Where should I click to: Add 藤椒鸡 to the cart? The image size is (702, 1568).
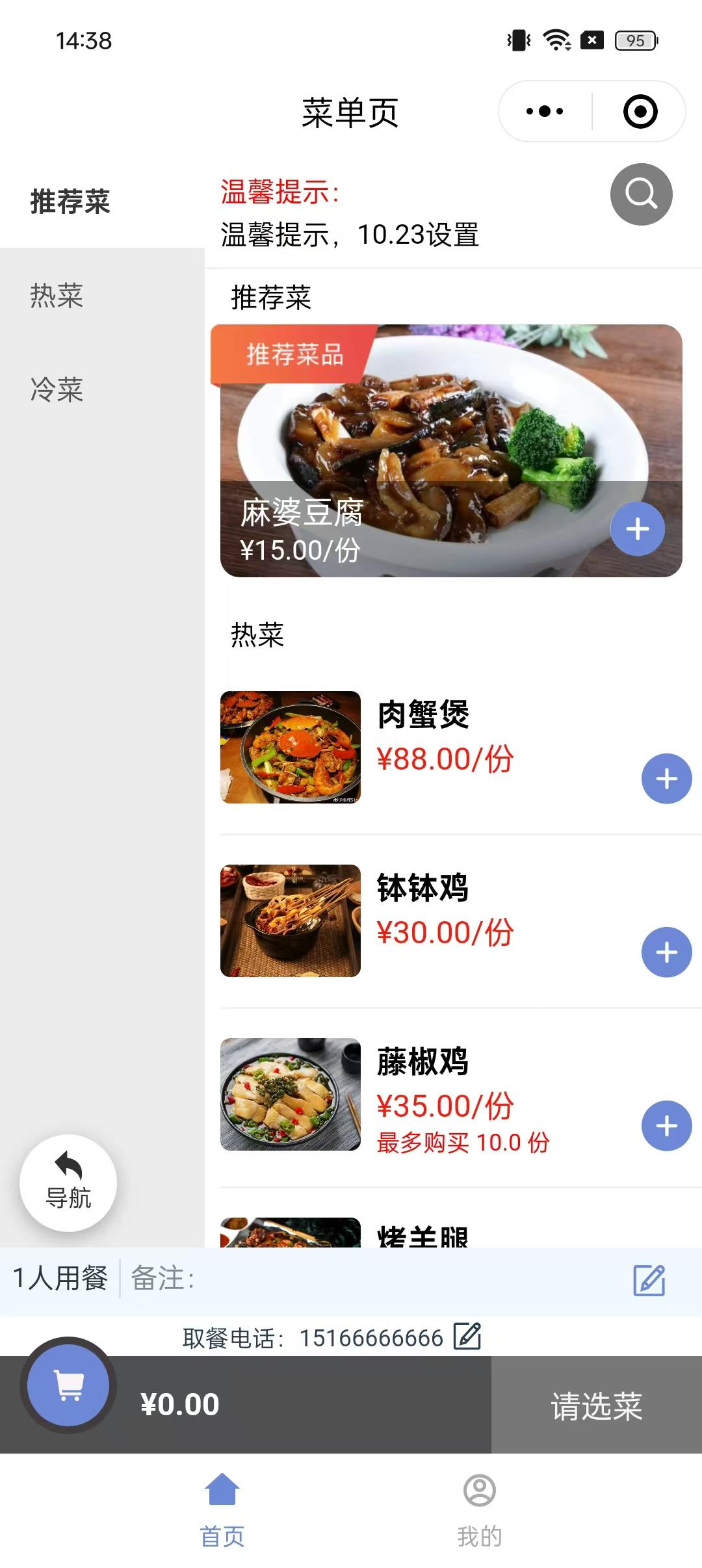tap(666, 1126)
